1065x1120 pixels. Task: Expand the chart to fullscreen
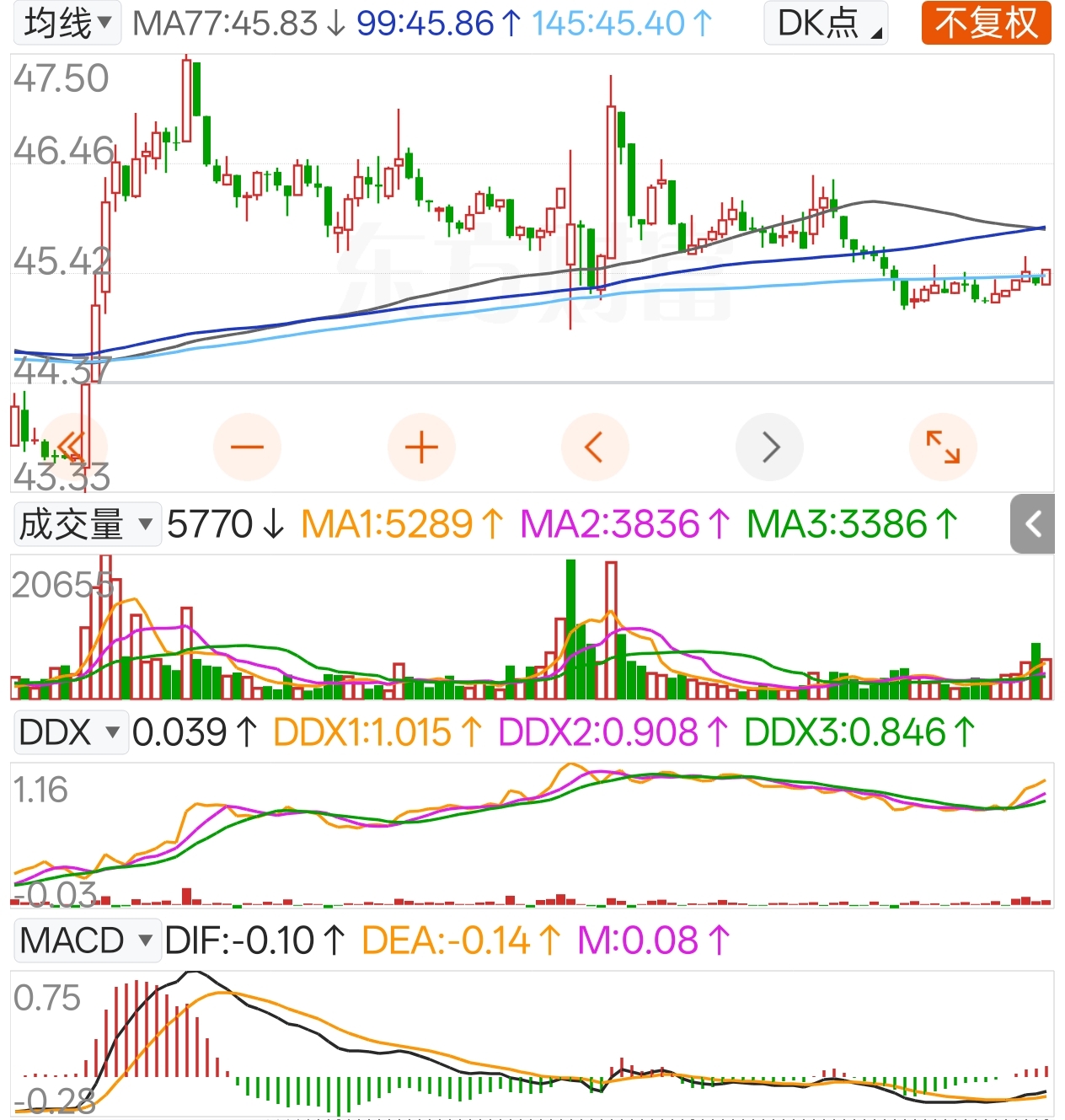tap(943, 447)
